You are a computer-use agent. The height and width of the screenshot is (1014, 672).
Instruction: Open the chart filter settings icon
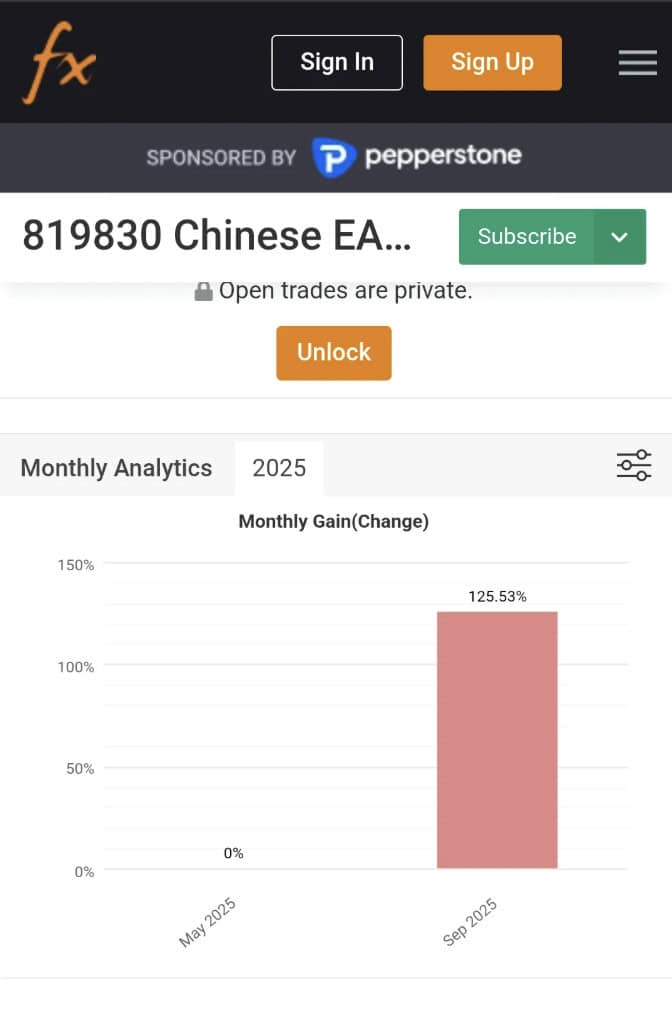(634, 465)
